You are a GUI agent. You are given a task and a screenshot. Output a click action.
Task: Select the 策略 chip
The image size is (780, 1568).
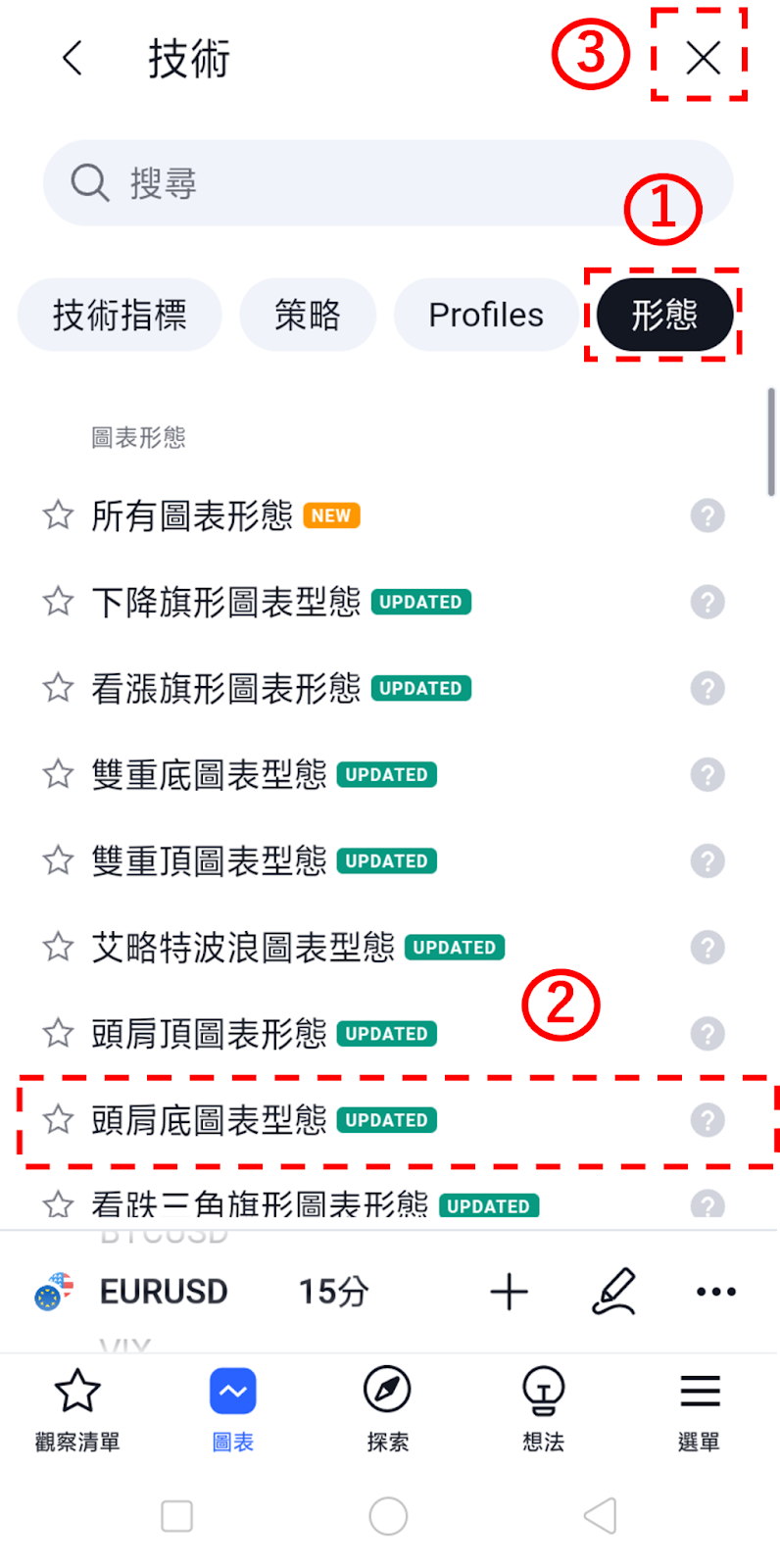pos(308,315)
